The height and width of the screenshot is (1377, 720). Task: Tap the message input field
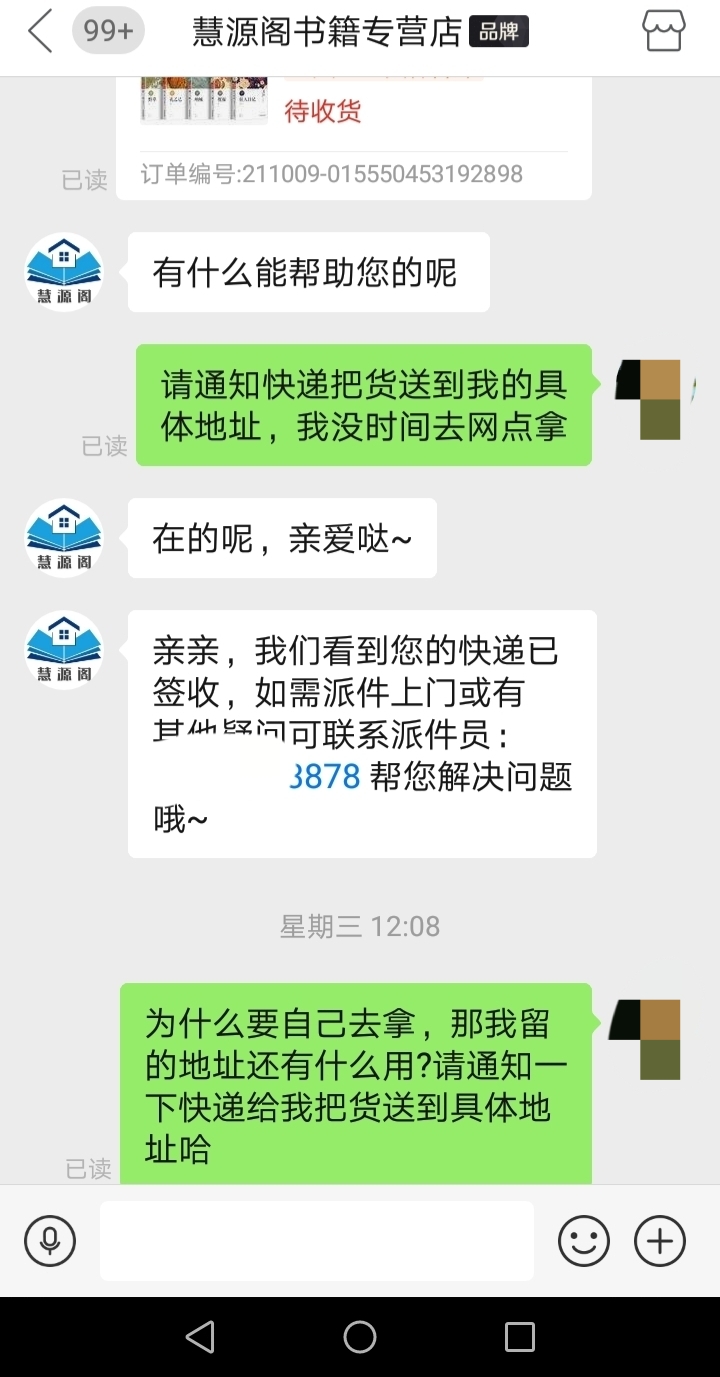click(317, 1240)
